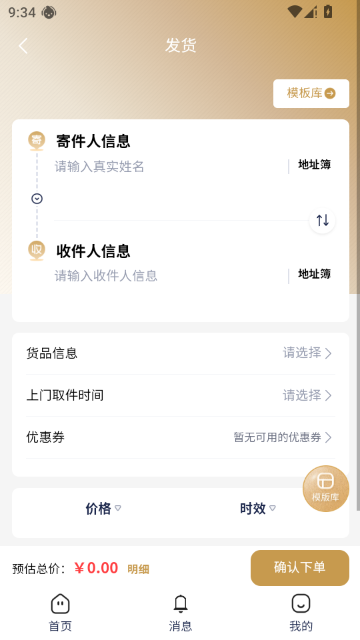The height and width of the screenshot is (640, 360).
Task: Confirm order with 确认下单
Action: coord(300,568)
